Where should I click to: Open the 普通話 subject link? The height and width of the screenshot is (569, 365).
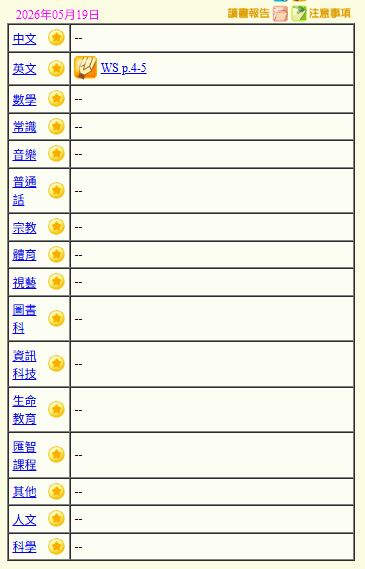click(24, 191)
